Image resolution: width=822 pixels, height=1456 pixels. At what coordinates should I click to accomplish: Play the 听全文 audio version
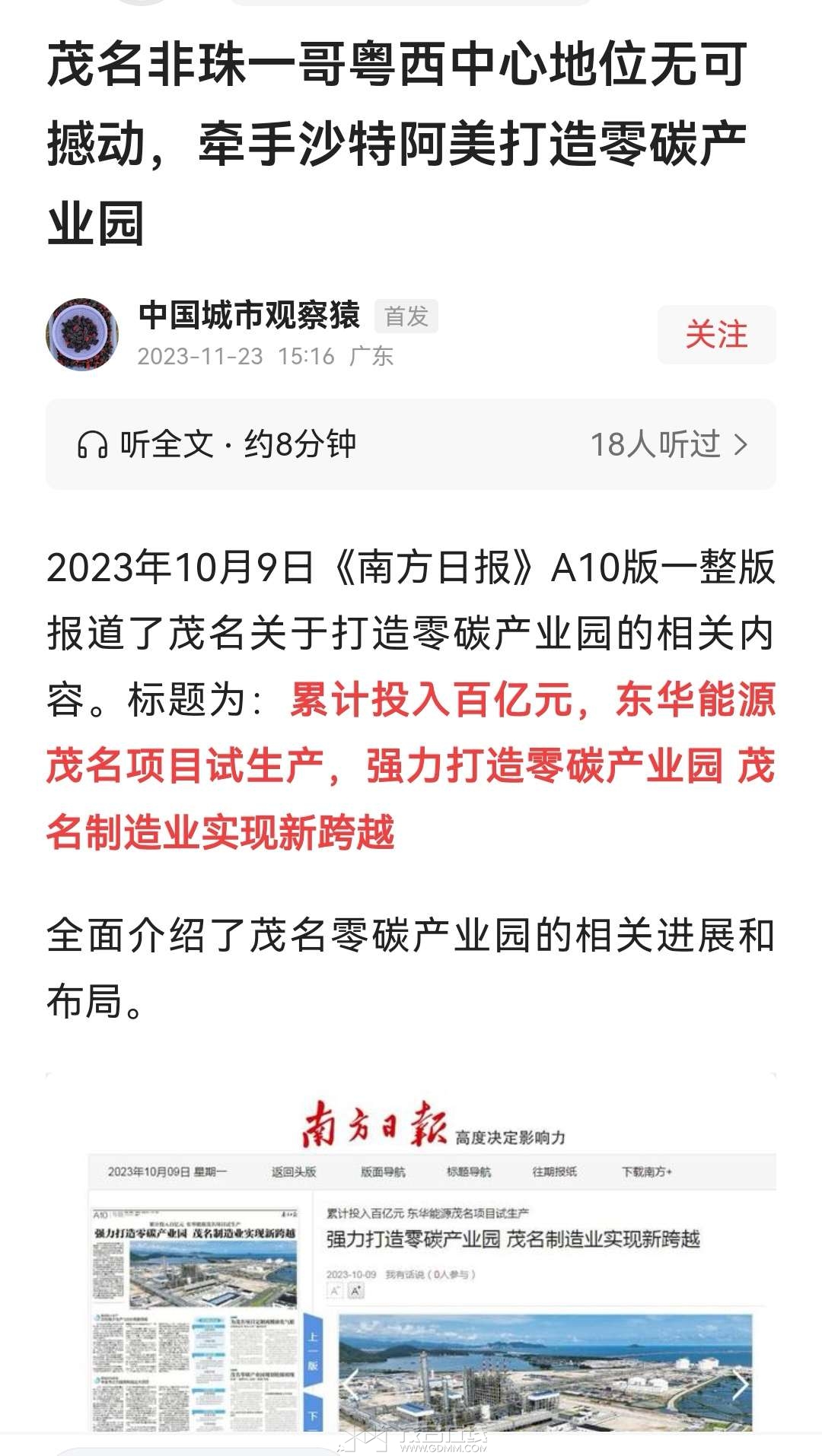click(x=217, y=444)
